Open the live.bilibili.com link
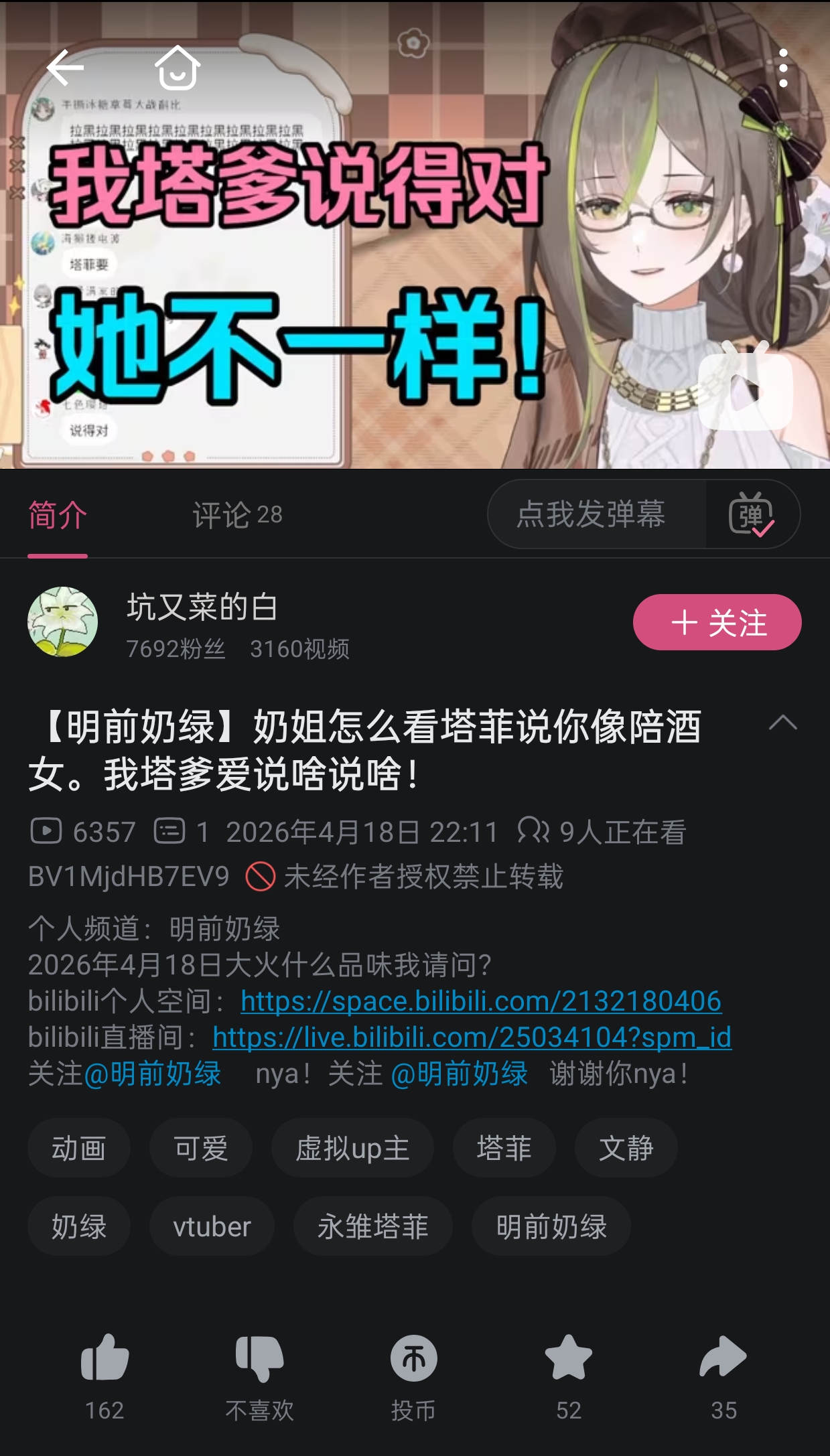The width and height of the screenshot is (830, 1456). [472, 1037]
